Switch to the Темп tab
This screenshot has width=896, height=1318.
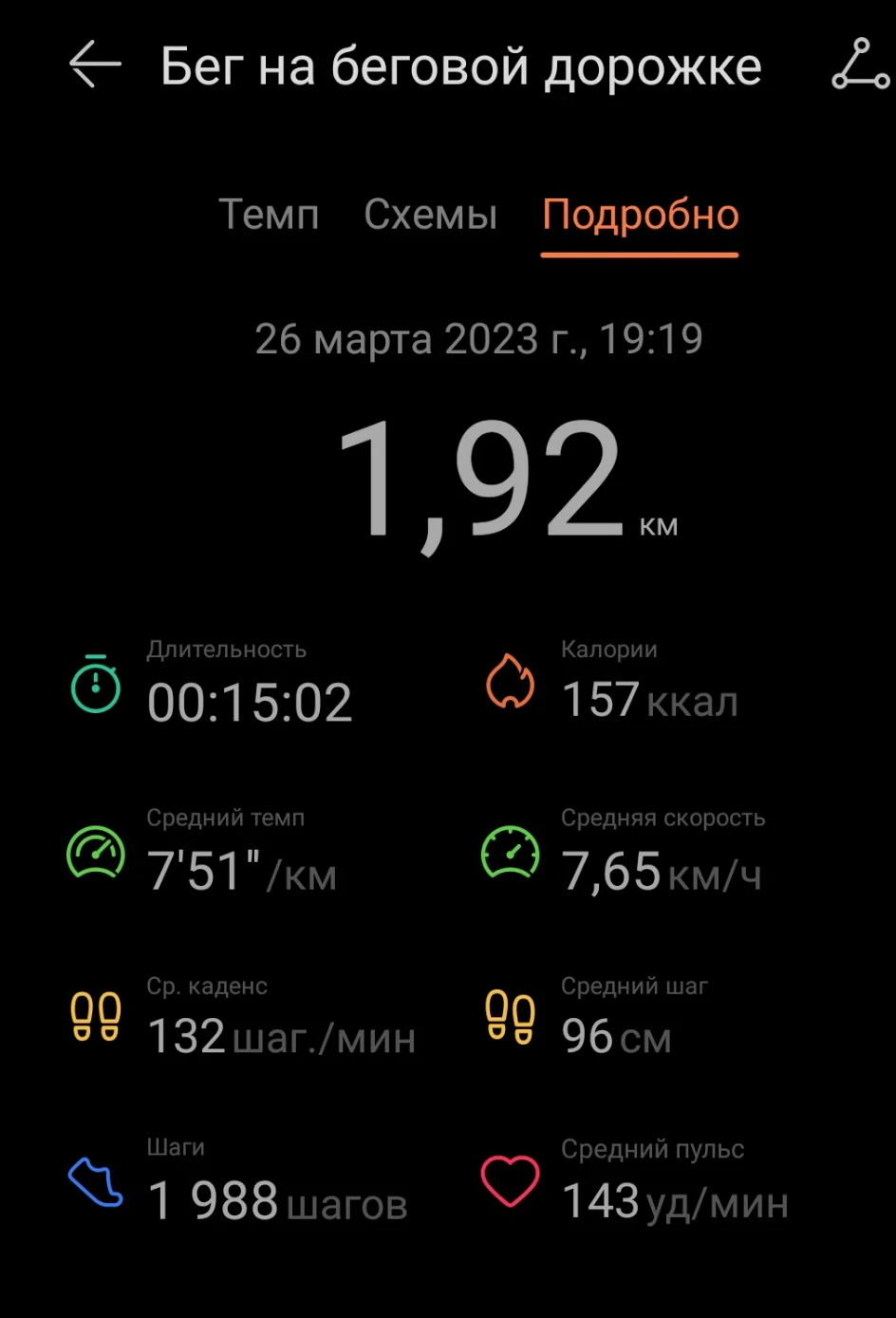point(269,215)
